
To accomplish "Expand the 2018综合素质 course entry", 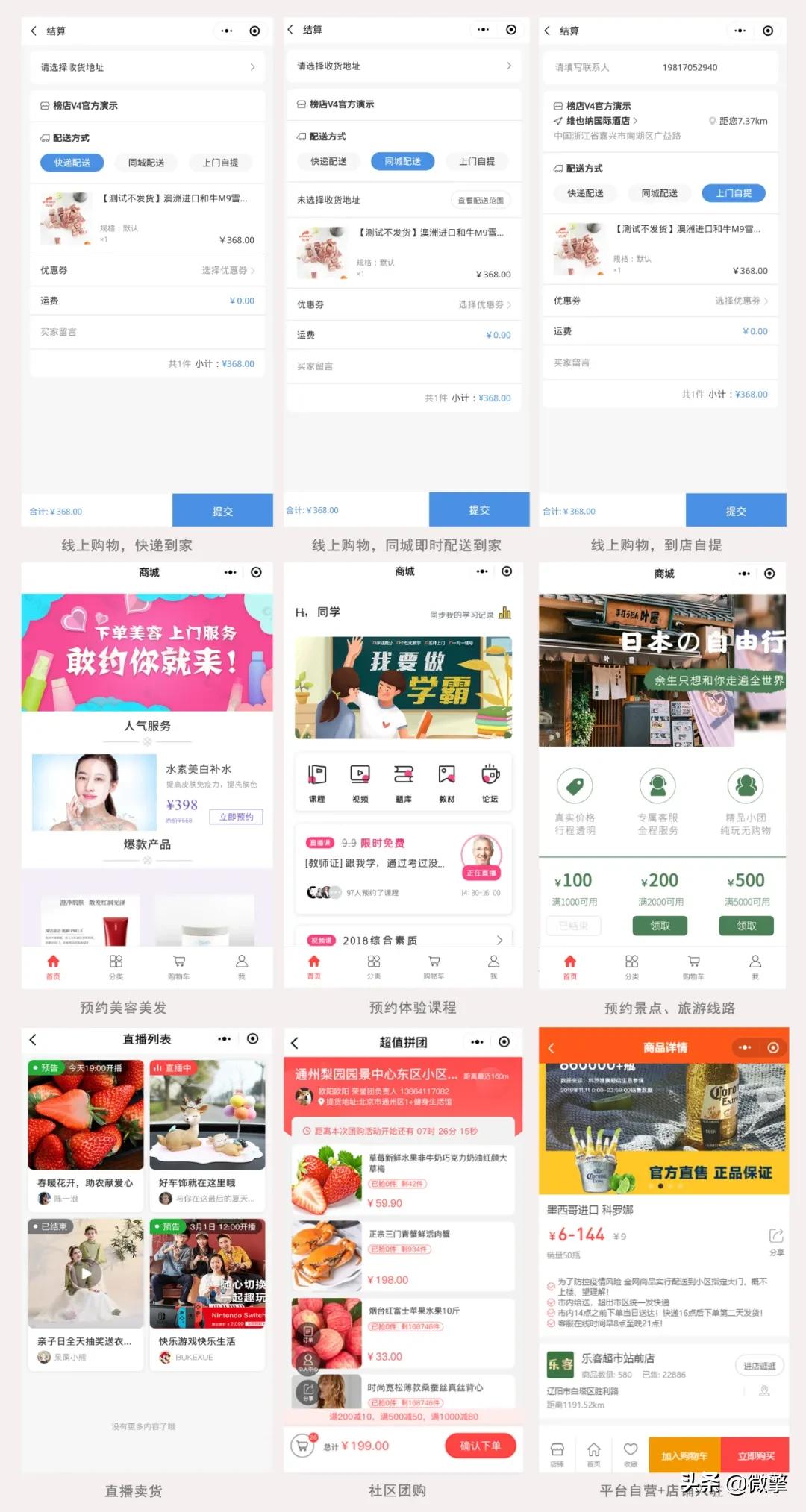I will pyautogui.click(x=403, y=940).
